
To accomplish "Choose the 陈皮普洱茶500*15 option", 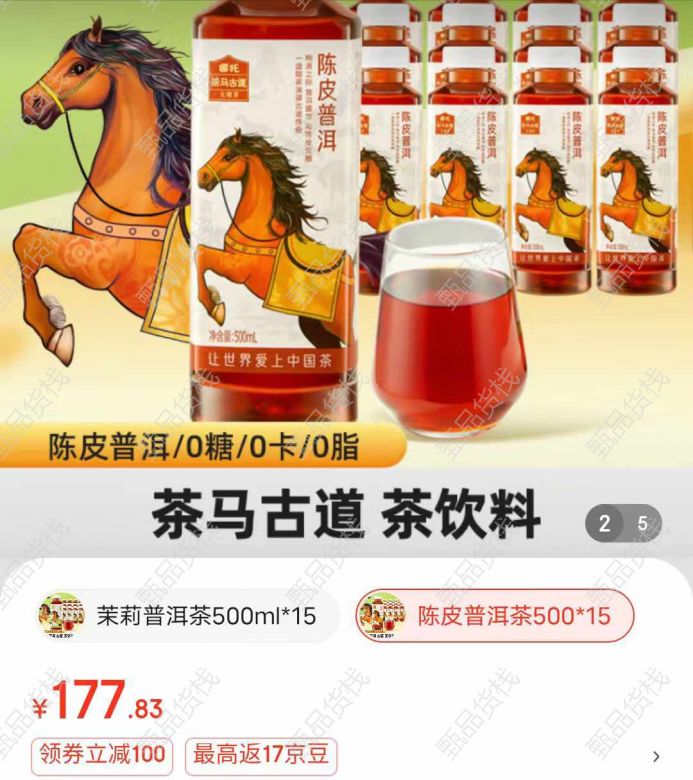I will pos(495,615).
